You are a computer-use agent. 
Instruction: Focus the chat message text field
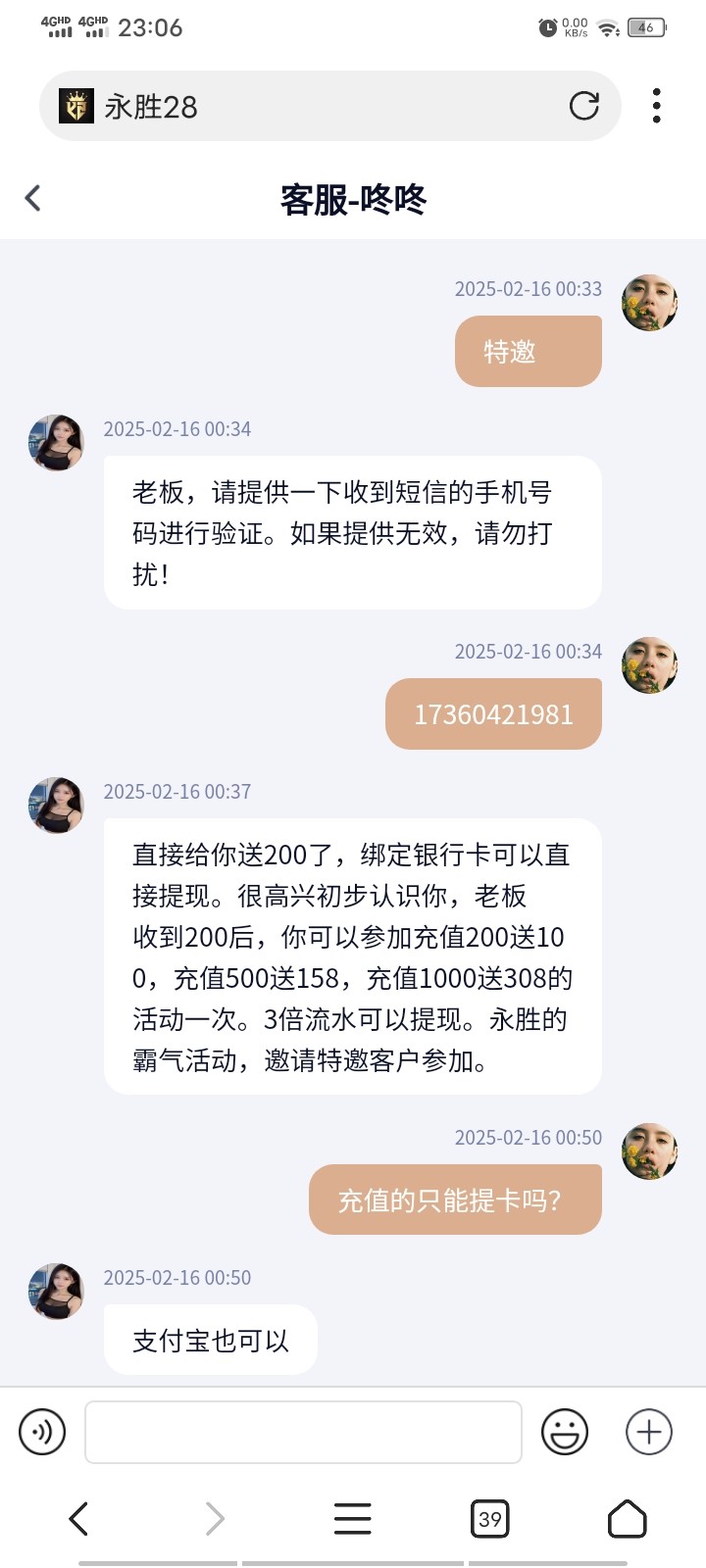tap(303, 1432)
